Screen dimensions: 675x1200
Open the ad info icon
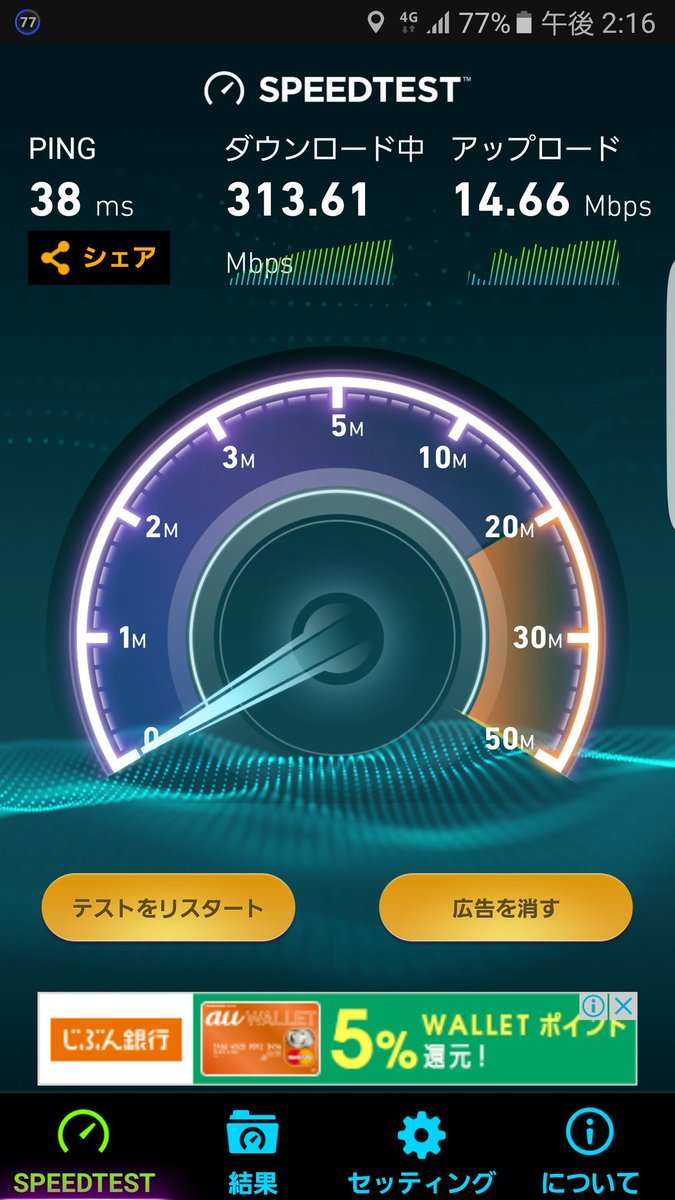[594, 1006]
